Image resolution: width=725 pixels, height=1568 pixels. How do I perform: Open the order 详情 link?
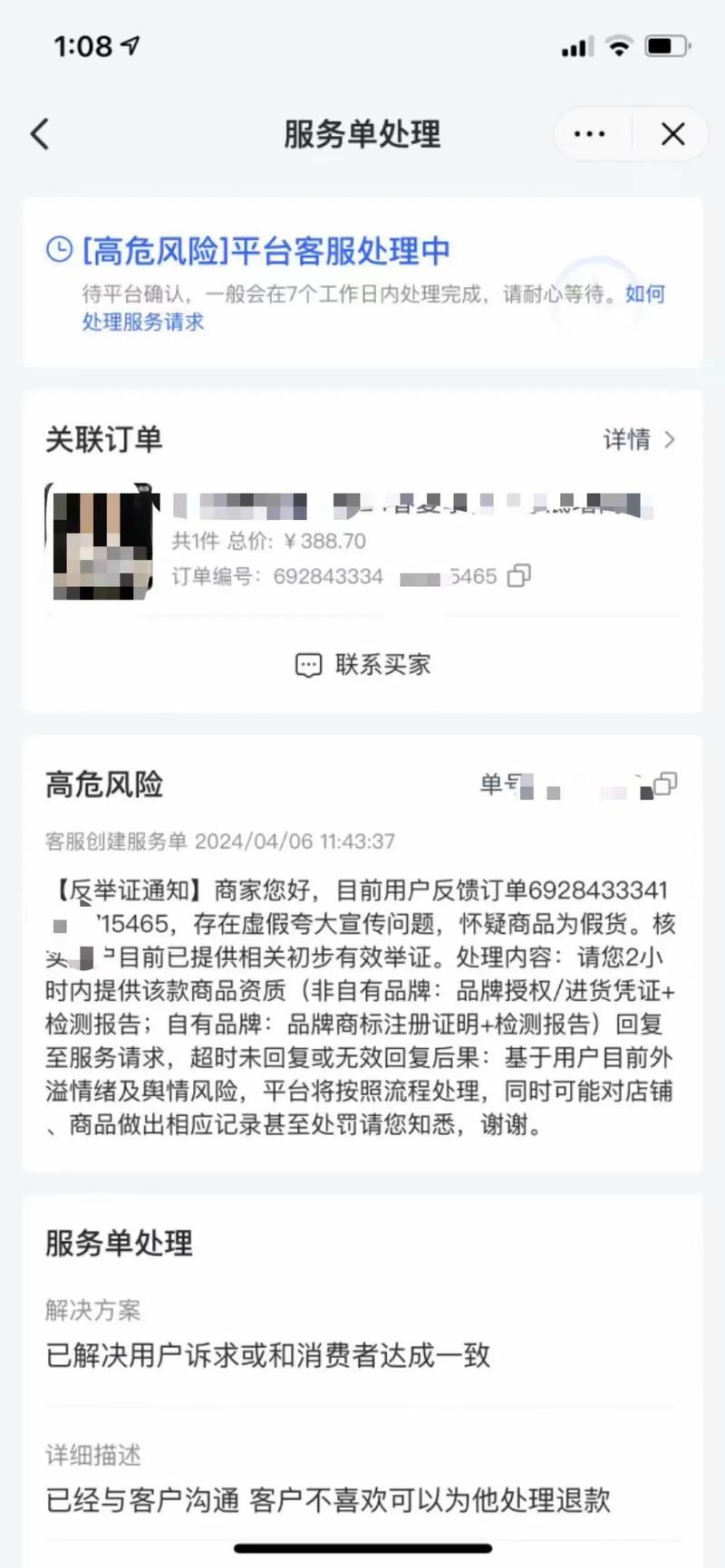click(x=627, y=440)
